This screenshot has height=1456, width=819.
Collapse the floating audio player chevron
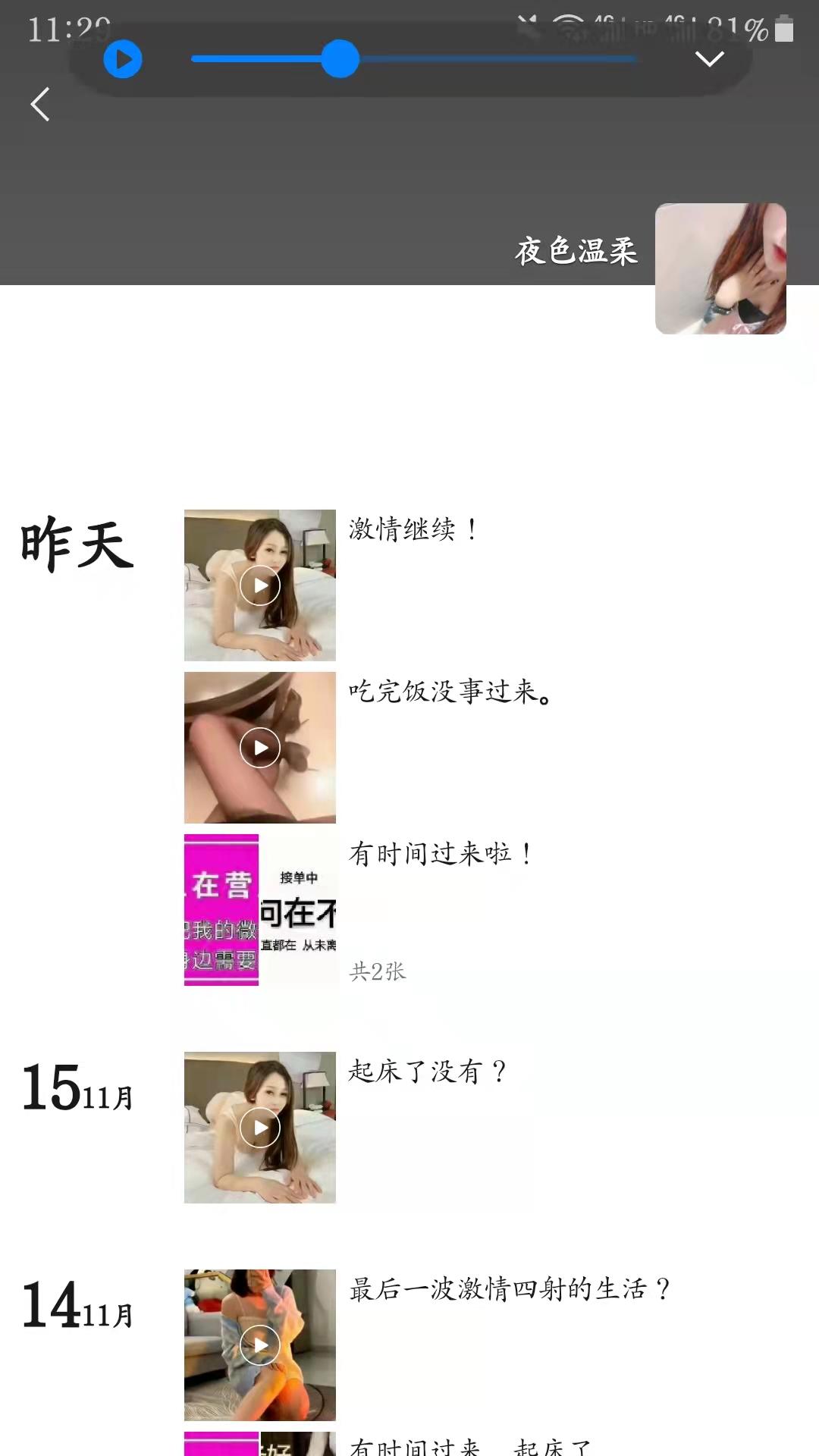709,59
